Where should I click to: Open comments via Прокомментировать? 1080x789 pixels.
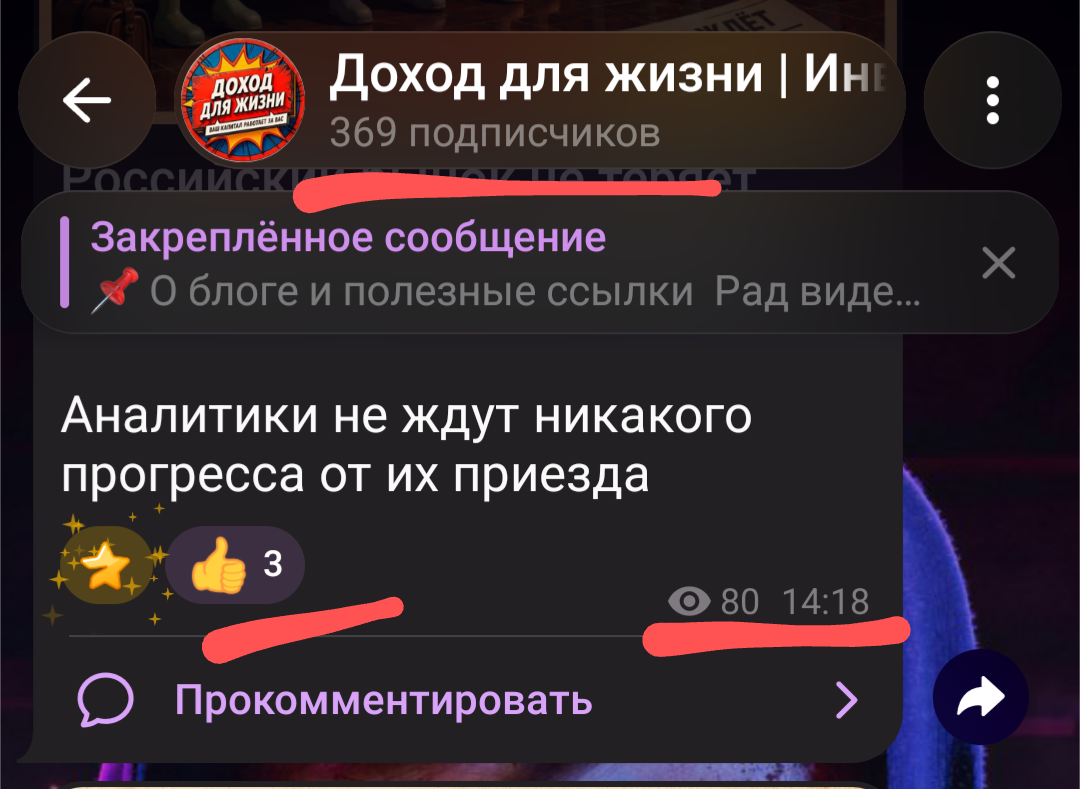[468, 700]
